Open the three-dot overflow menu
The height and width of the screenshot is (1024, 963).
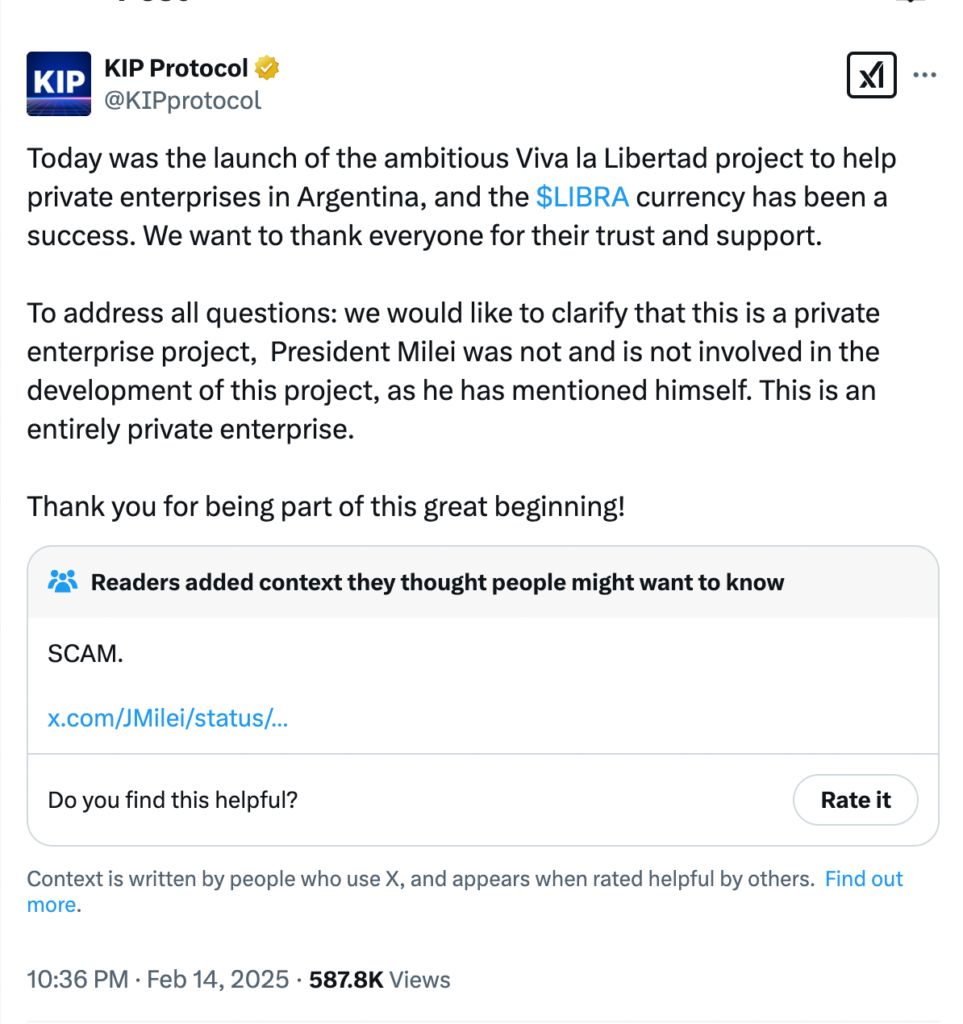pos(926,76)
